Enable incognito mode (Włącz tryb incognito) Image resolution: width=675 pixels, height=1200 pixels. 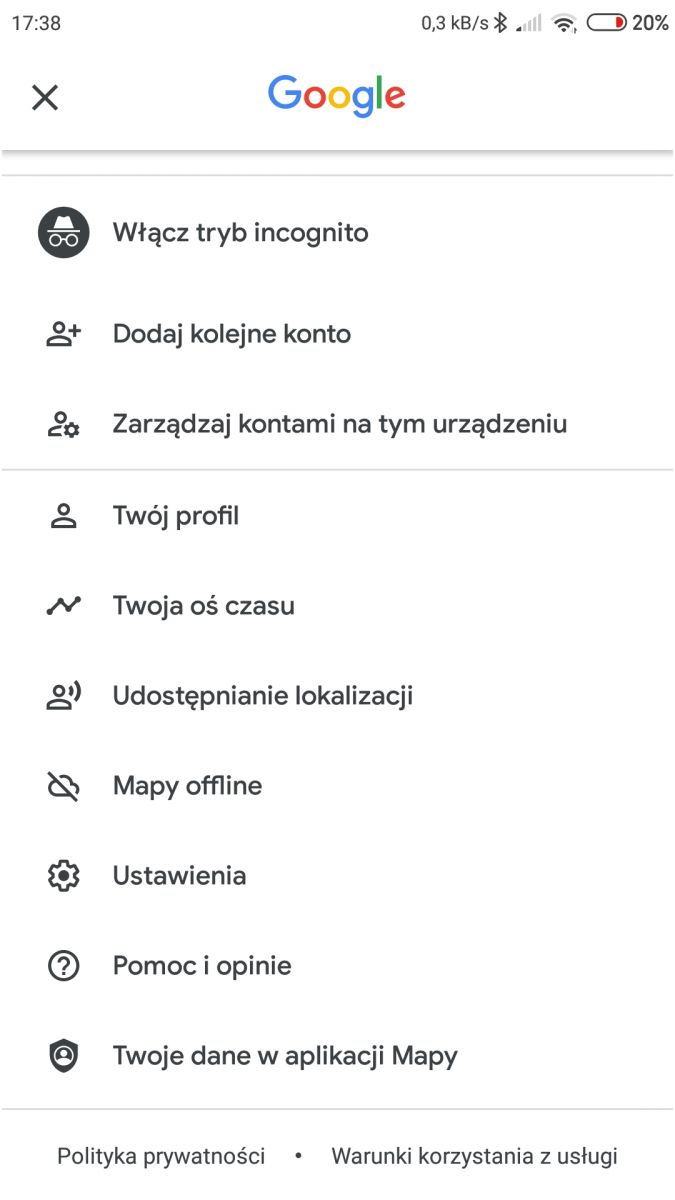[x=240, y=233]
